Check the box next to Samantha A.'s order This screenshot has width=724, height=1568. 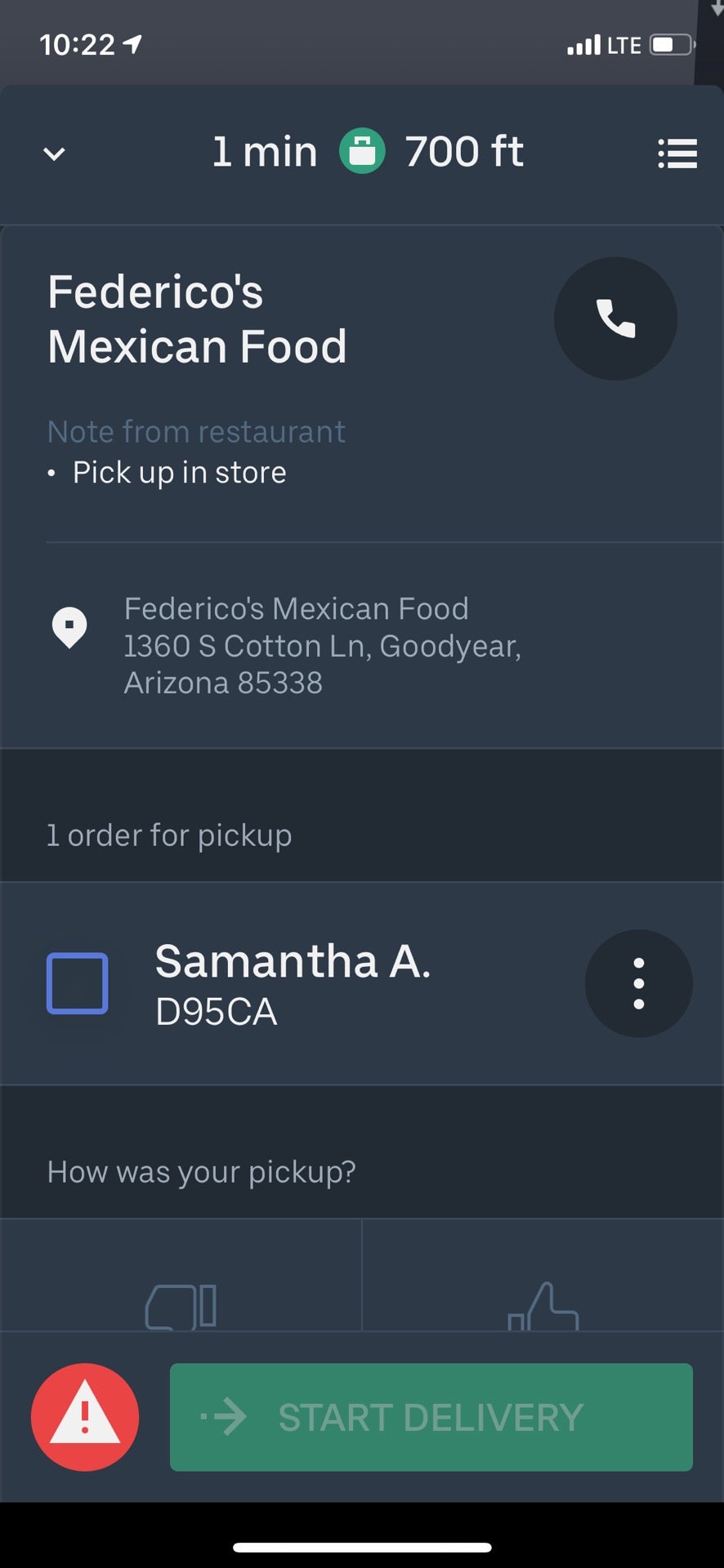coord(78,984)
